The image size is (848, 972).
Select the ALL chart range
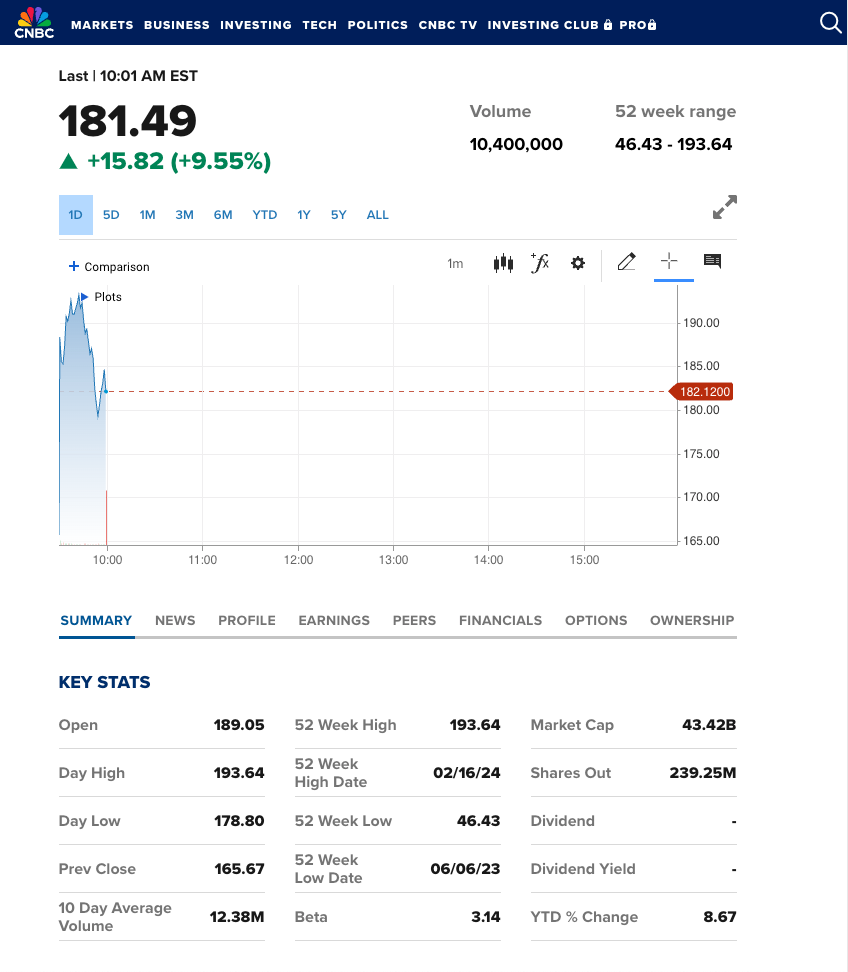click(x=377, y=215)
